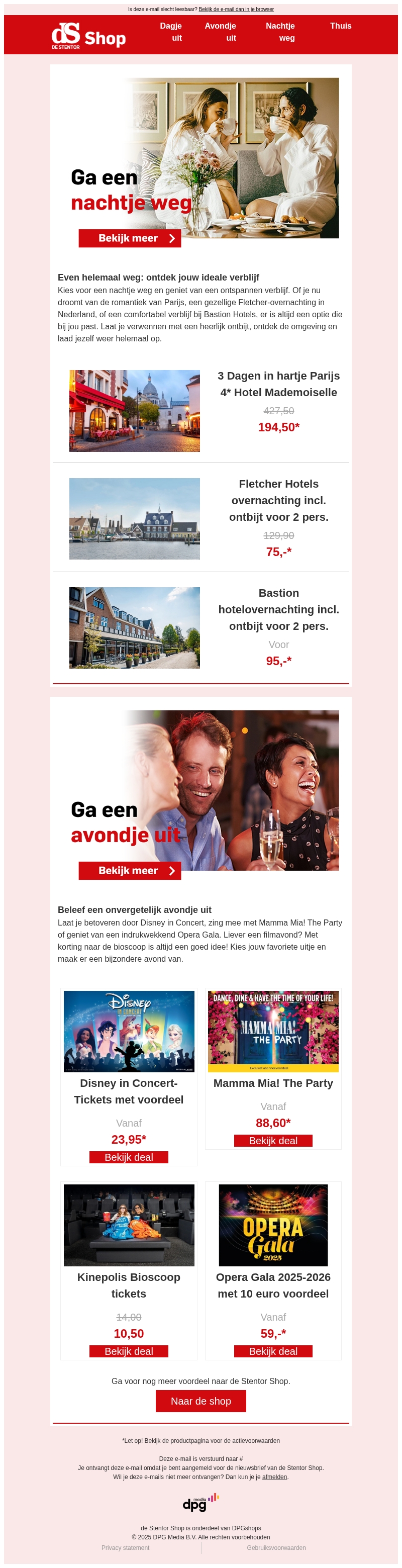The image size is (402, 1568).
Task: Go to the Thuis section
Action: (x=341, y=26)
